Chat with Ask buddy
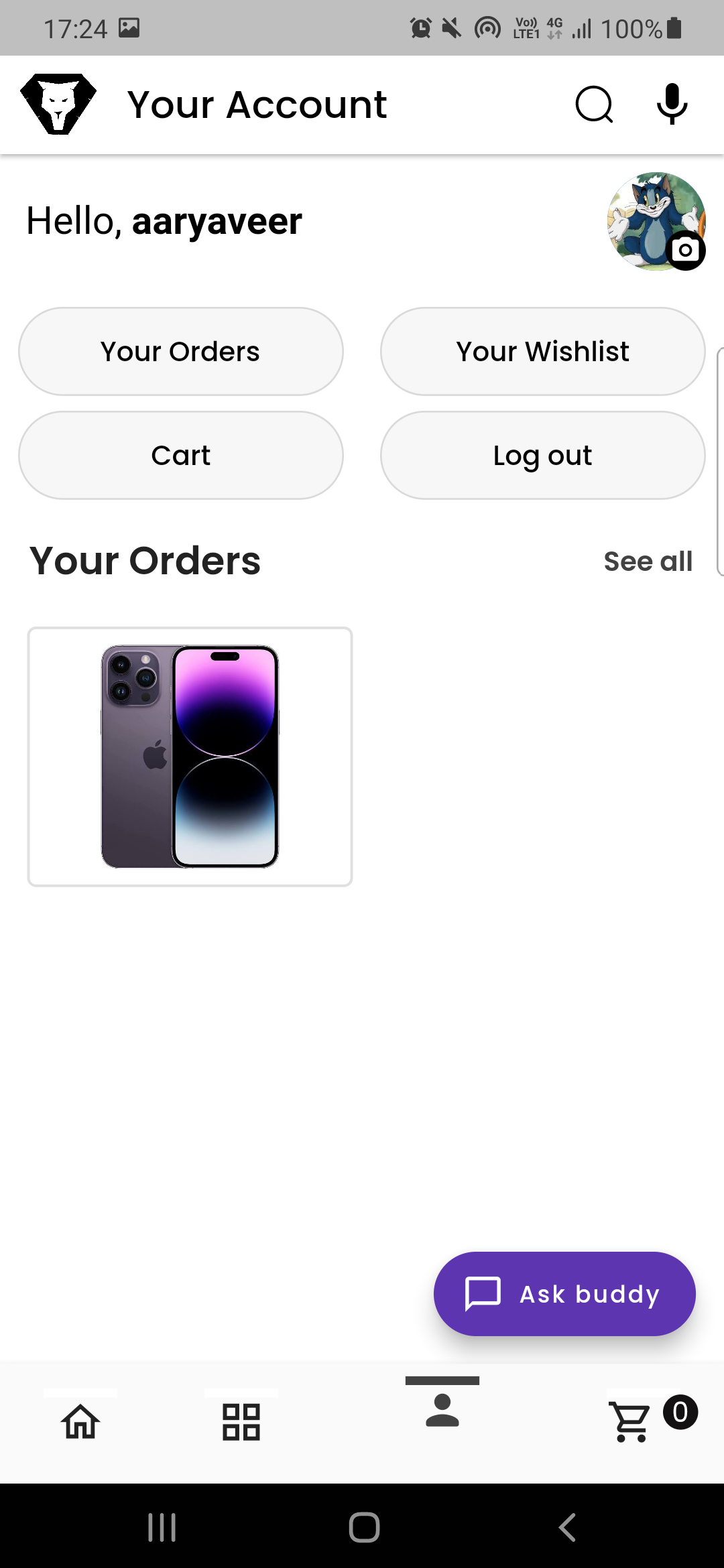Viewport: 724px width, 1568px height. [564, 1294]
